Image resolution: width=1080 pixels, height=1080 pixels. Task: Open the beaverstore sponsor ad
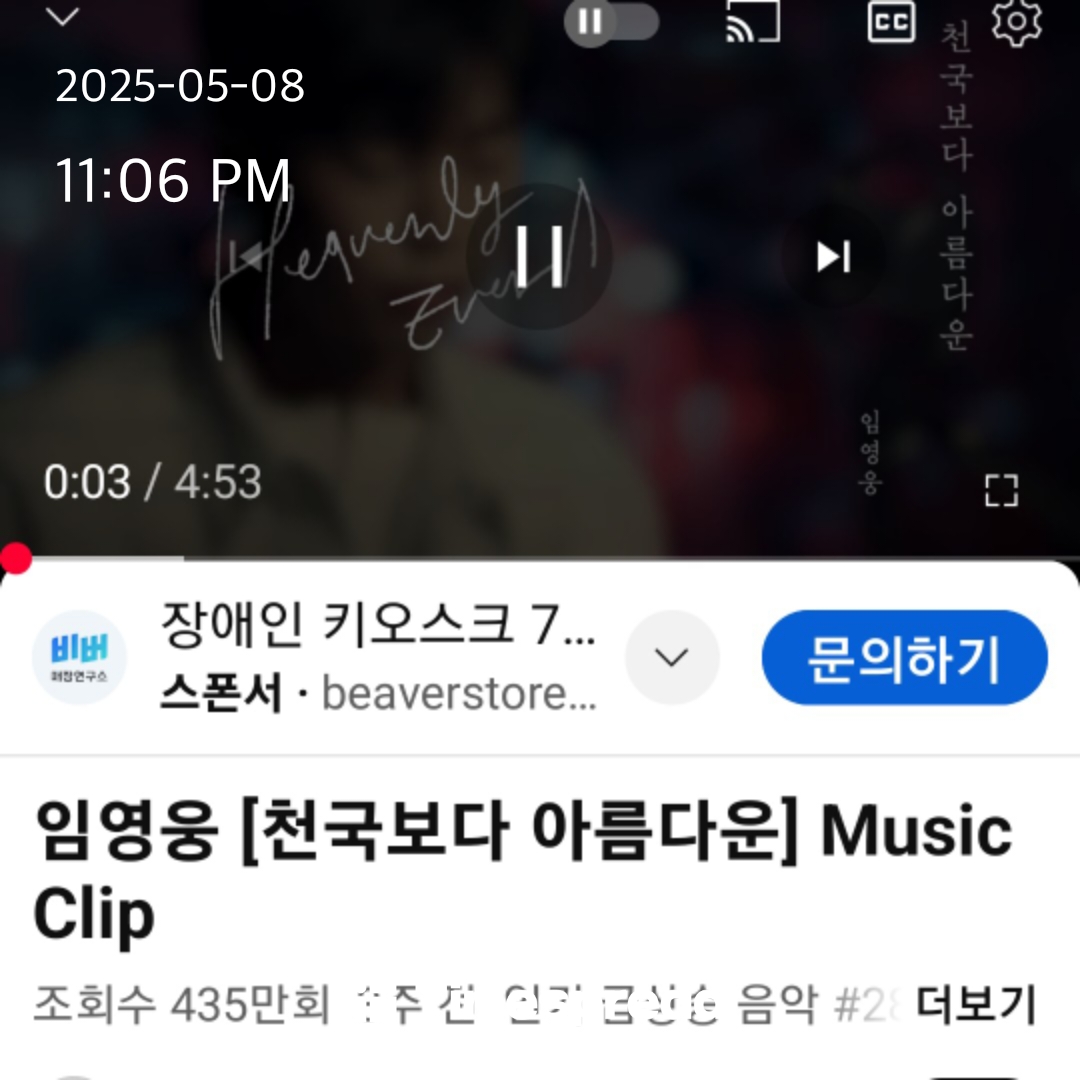[380, 657]
